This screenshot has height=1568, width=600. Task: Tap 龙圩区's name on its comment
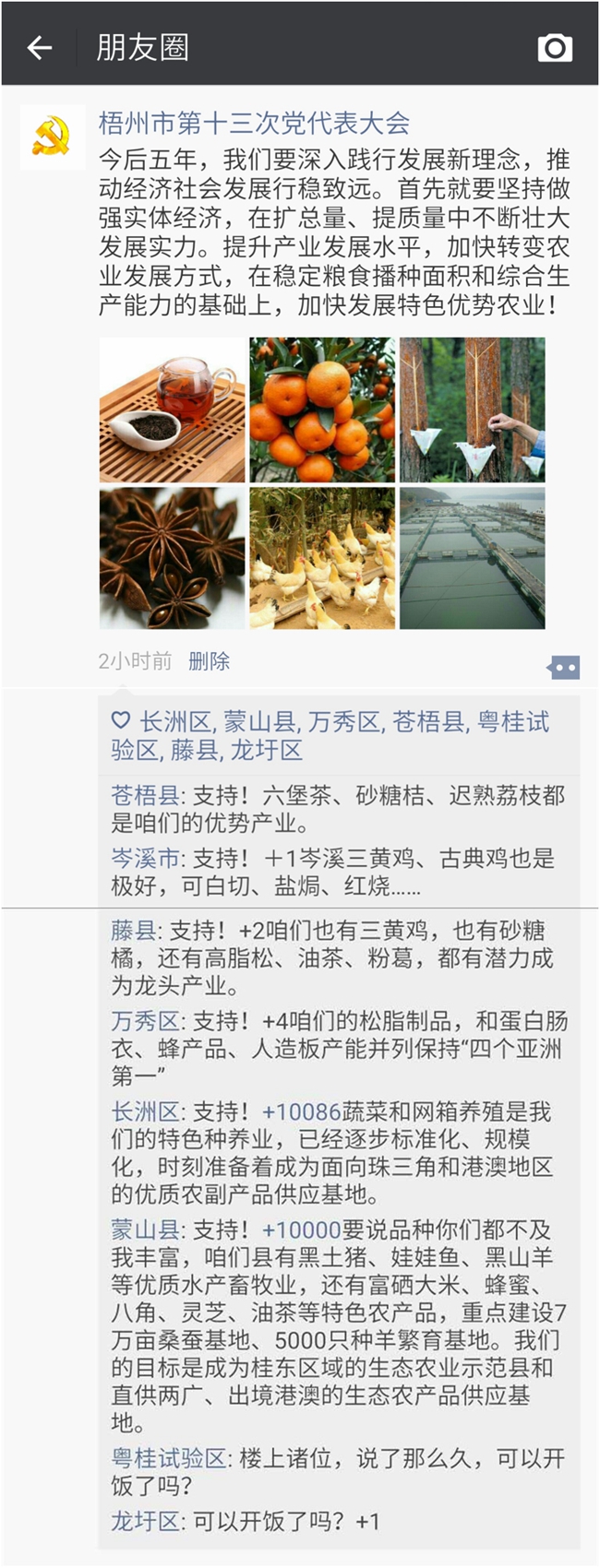click(145, 1521)
